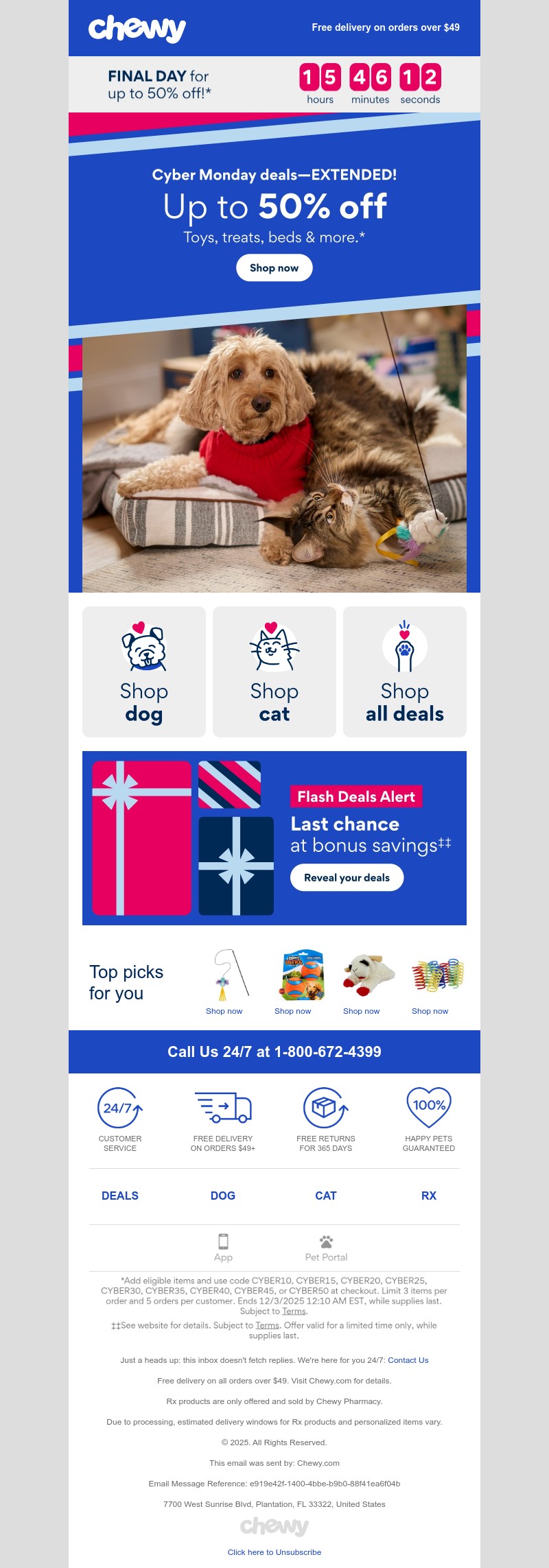Screen dimensions: 549x1568
Task: Open the Shop dog card
Action: [144, 672]
